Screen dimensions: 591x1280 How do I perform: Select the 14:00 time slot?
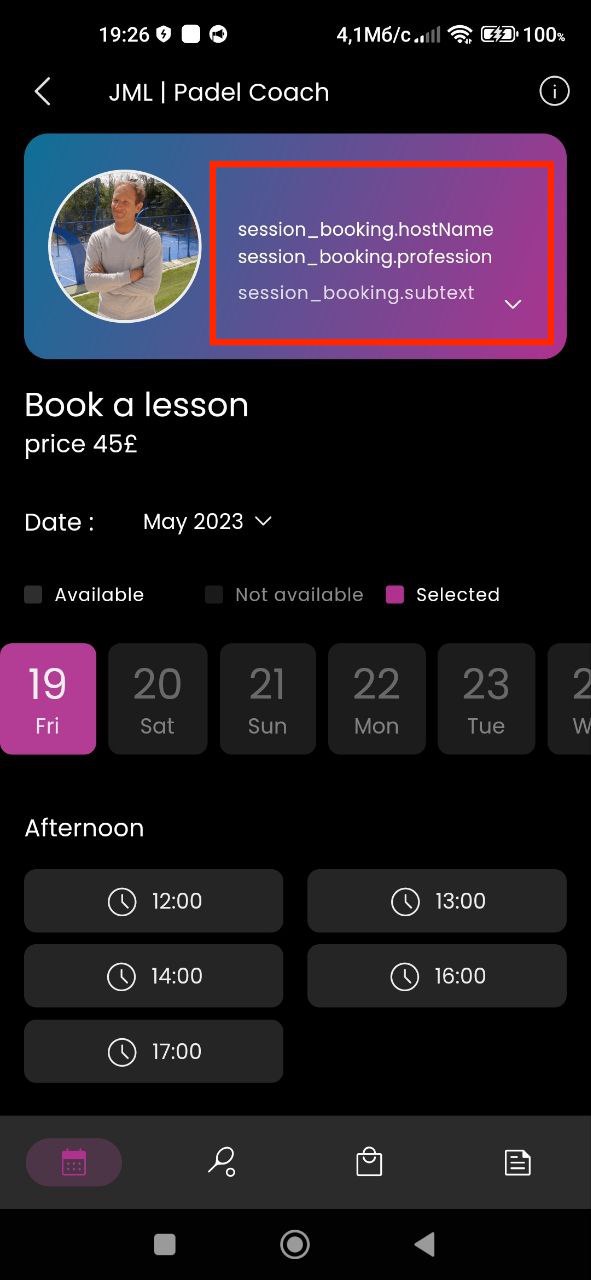click(x=153, y=976)
